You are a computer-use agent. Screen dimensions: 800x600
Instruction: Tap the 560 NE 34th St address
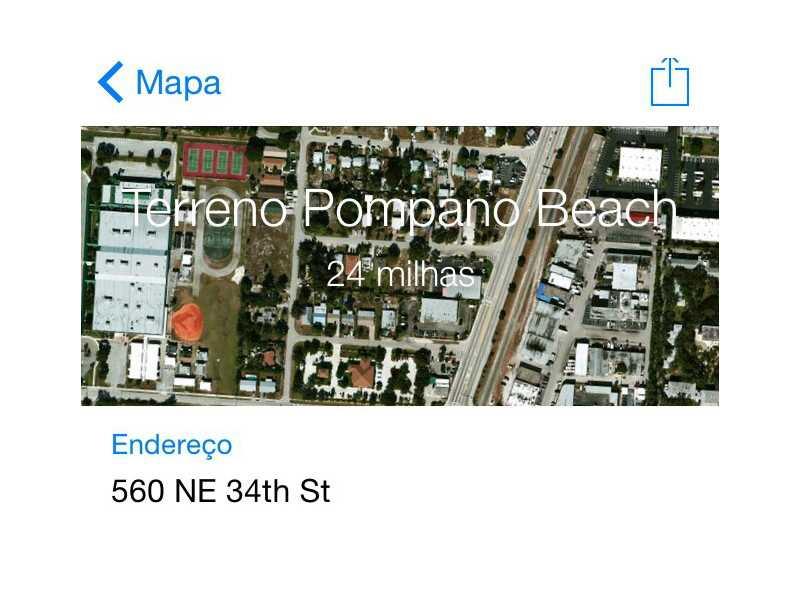pyautogui.click(x=220, y=491)
